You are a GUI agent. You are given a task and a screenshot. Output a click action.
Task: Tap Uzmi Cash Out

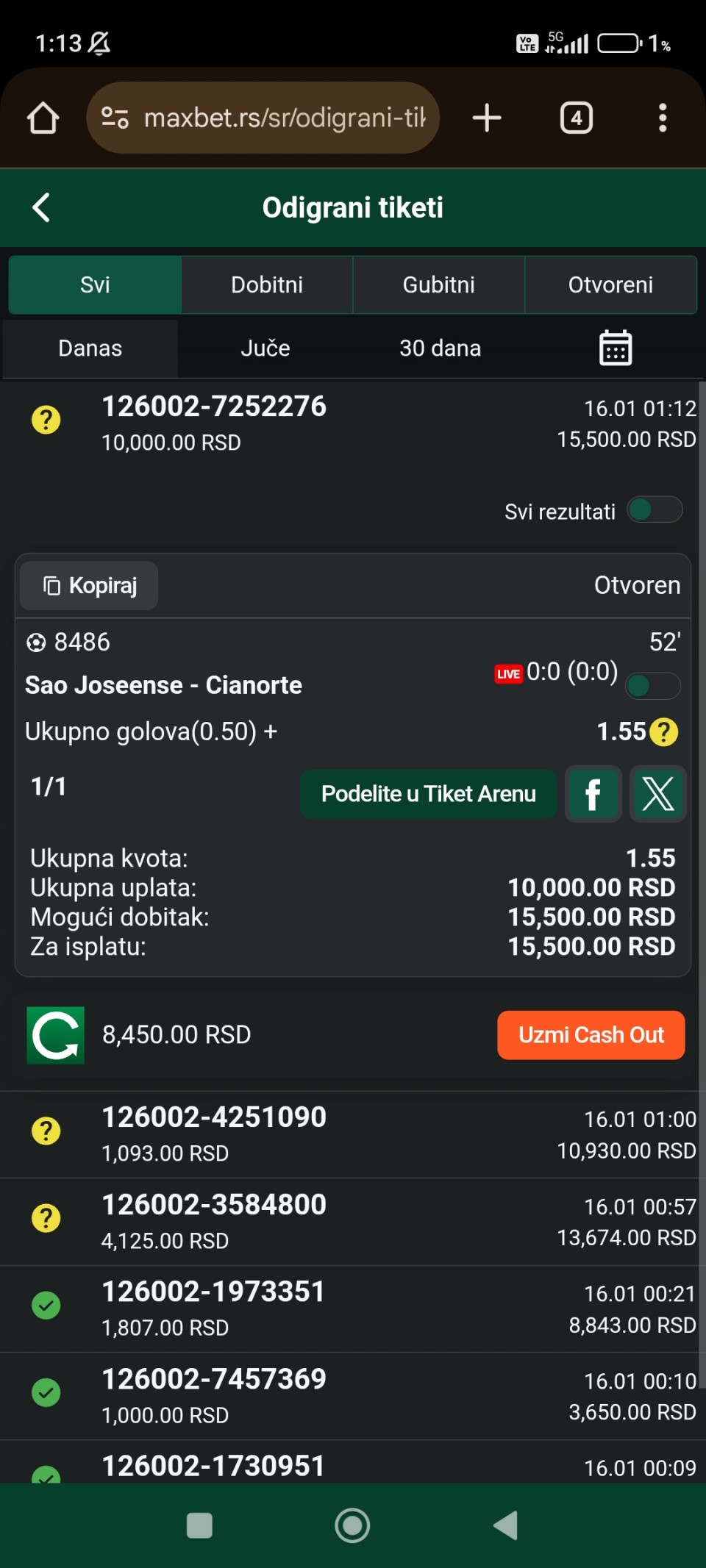click(591, 1035)
